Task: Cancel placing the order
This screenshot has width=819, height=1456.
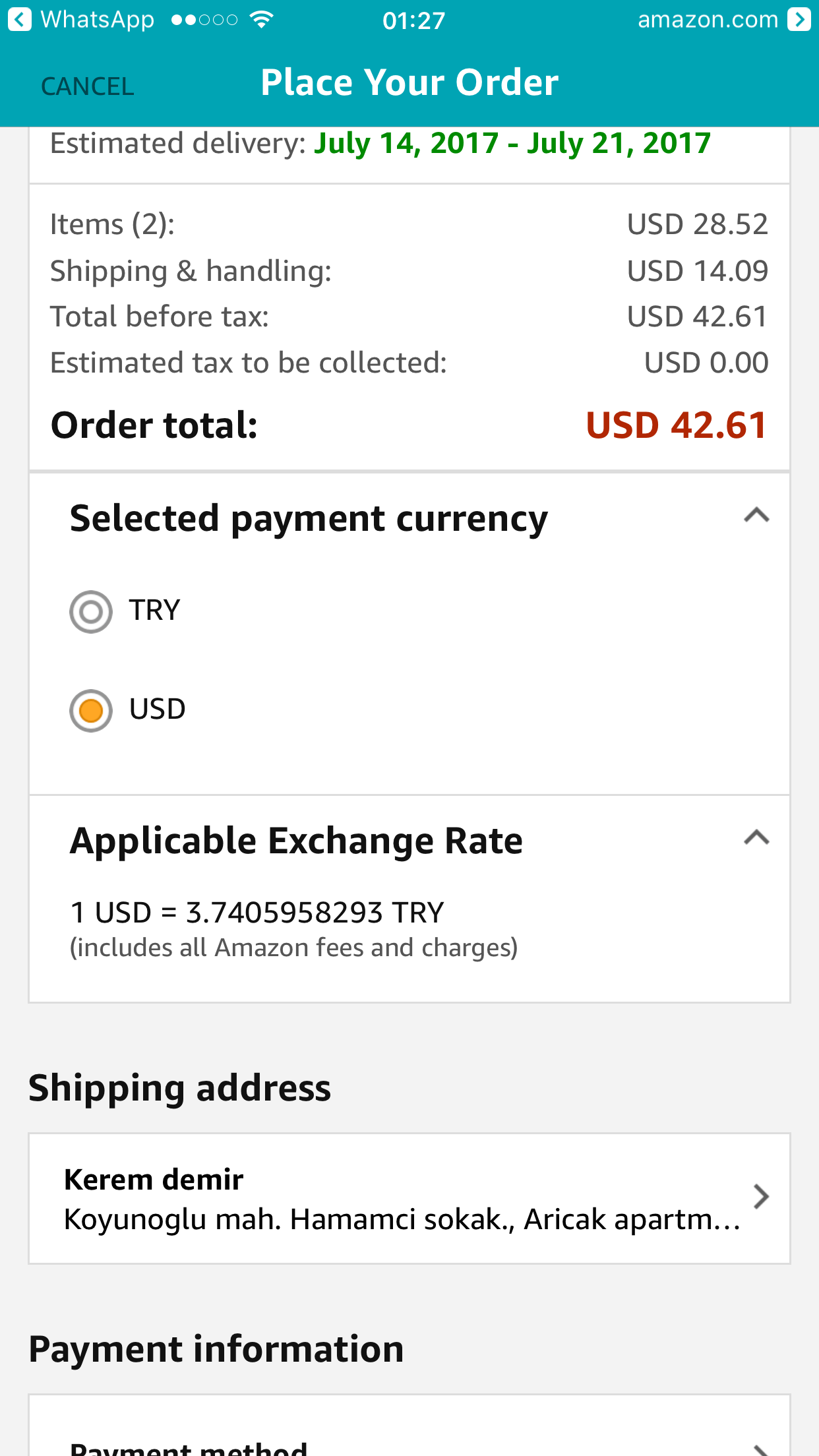Action: [x=88, y=86]
